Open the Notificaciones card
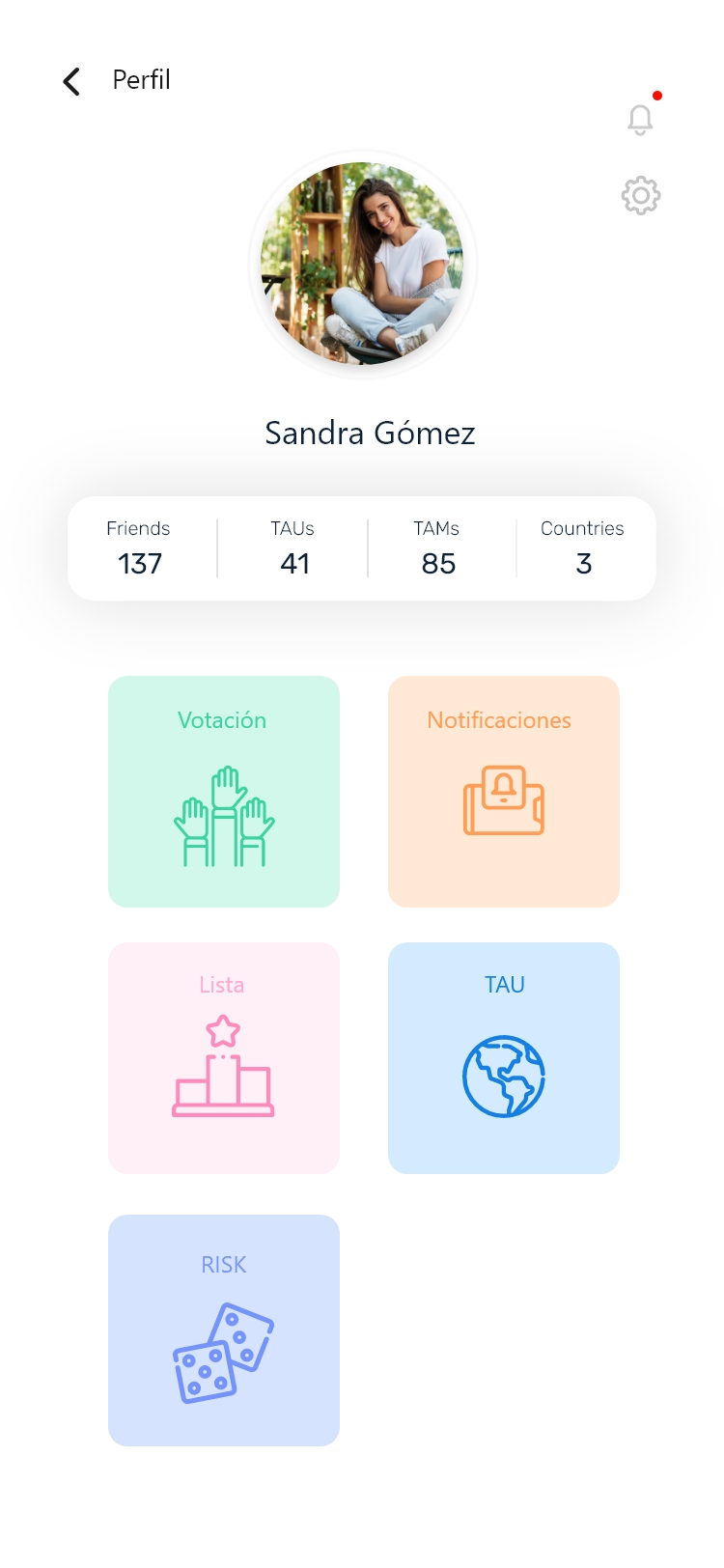Image resolution: width=724 pixels, height=1568 pixels. point(504,792)
